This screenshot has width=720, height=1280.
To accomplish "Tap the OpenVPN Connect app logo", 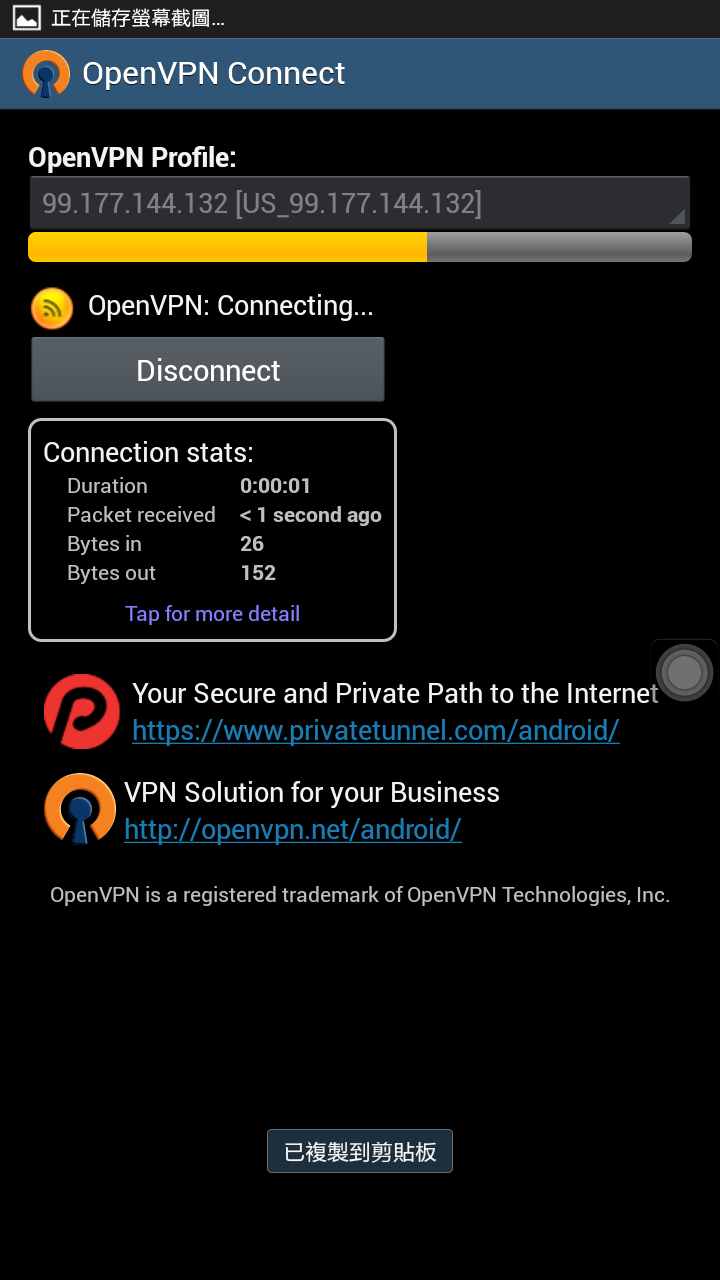I will click(x=45, y=73).
